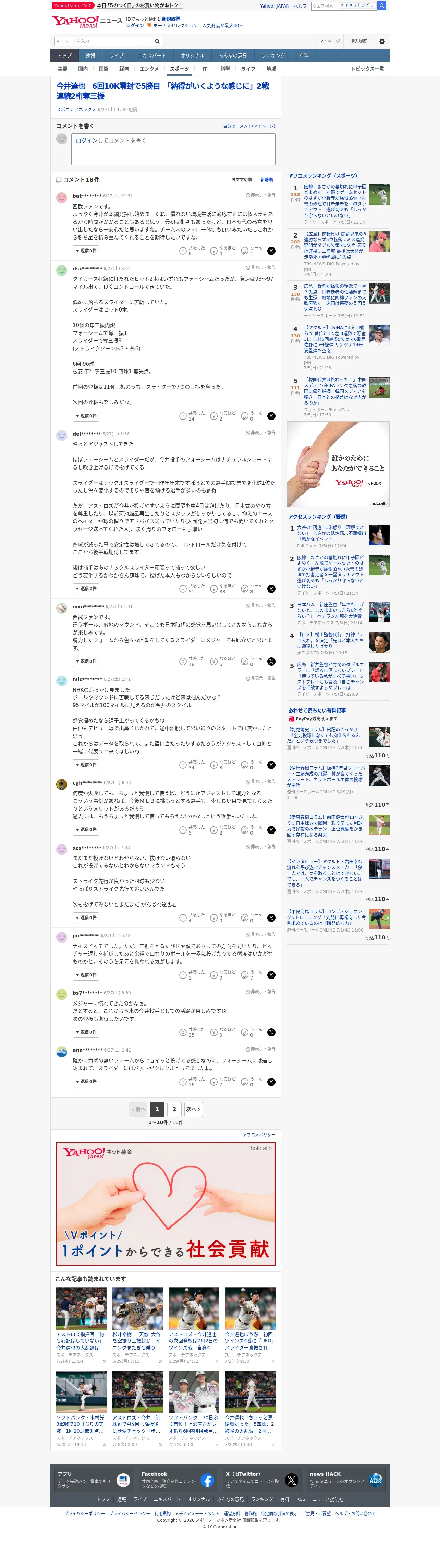The height and width of the screenshot is (1568, 440).
Task: Expand 返信2件 under del******** comment
Action: click(86, 588)
